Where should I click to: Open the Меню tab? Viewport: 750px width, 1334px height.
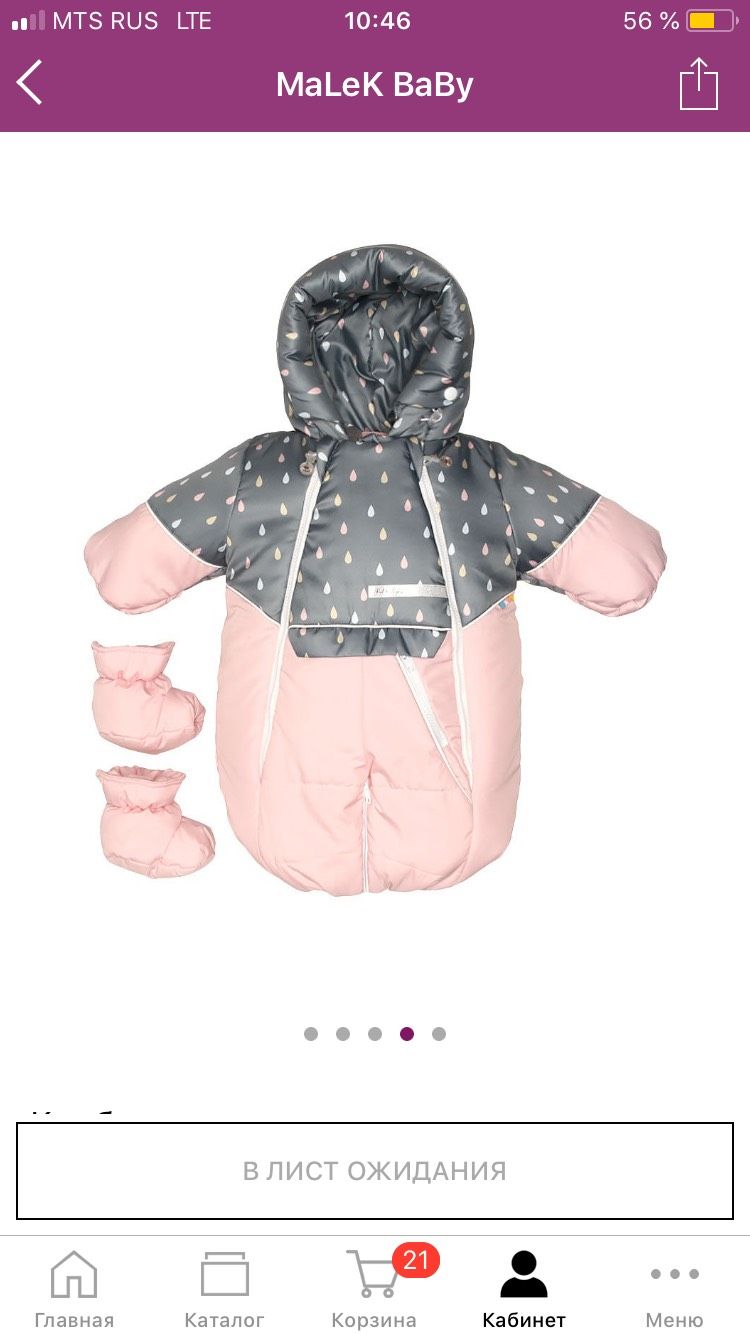[674, 1289]
